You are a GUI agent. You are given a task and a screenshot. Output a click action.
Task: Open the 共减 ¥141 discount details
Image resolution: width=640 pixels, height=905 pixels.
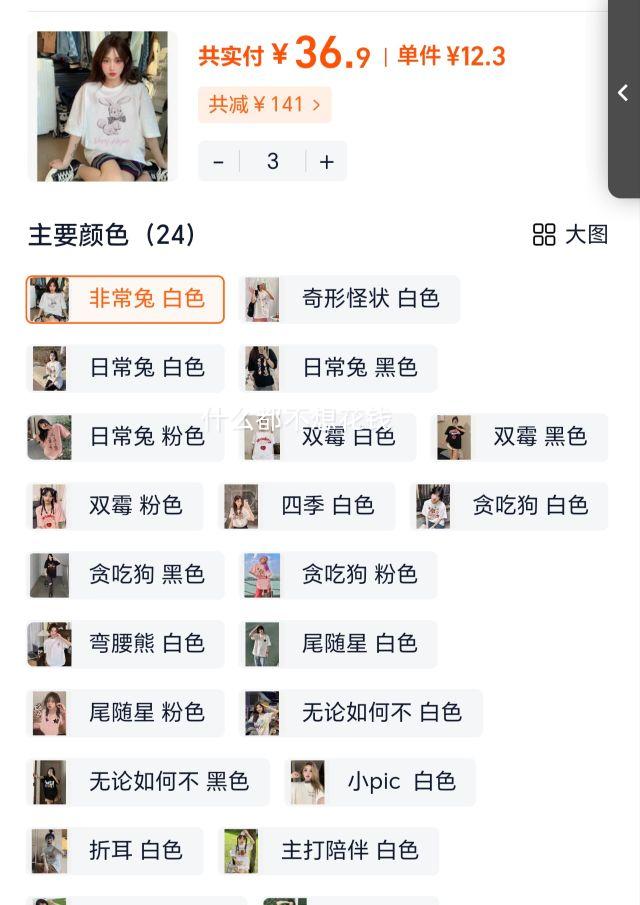(x=265, y=104)
